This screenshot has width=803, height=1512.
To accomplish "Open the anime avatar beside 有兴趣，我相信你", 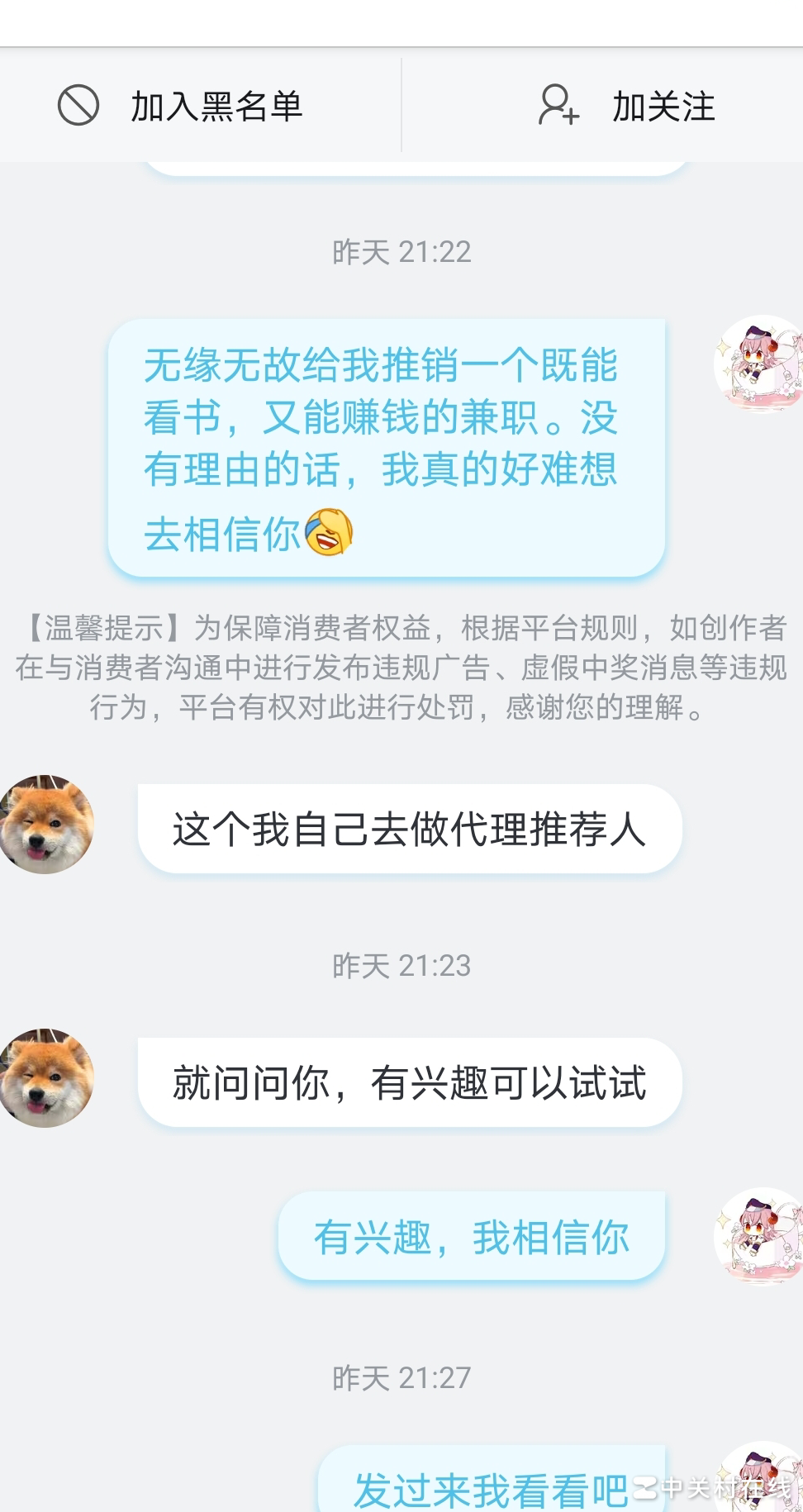I will (x=758, y=1236).
